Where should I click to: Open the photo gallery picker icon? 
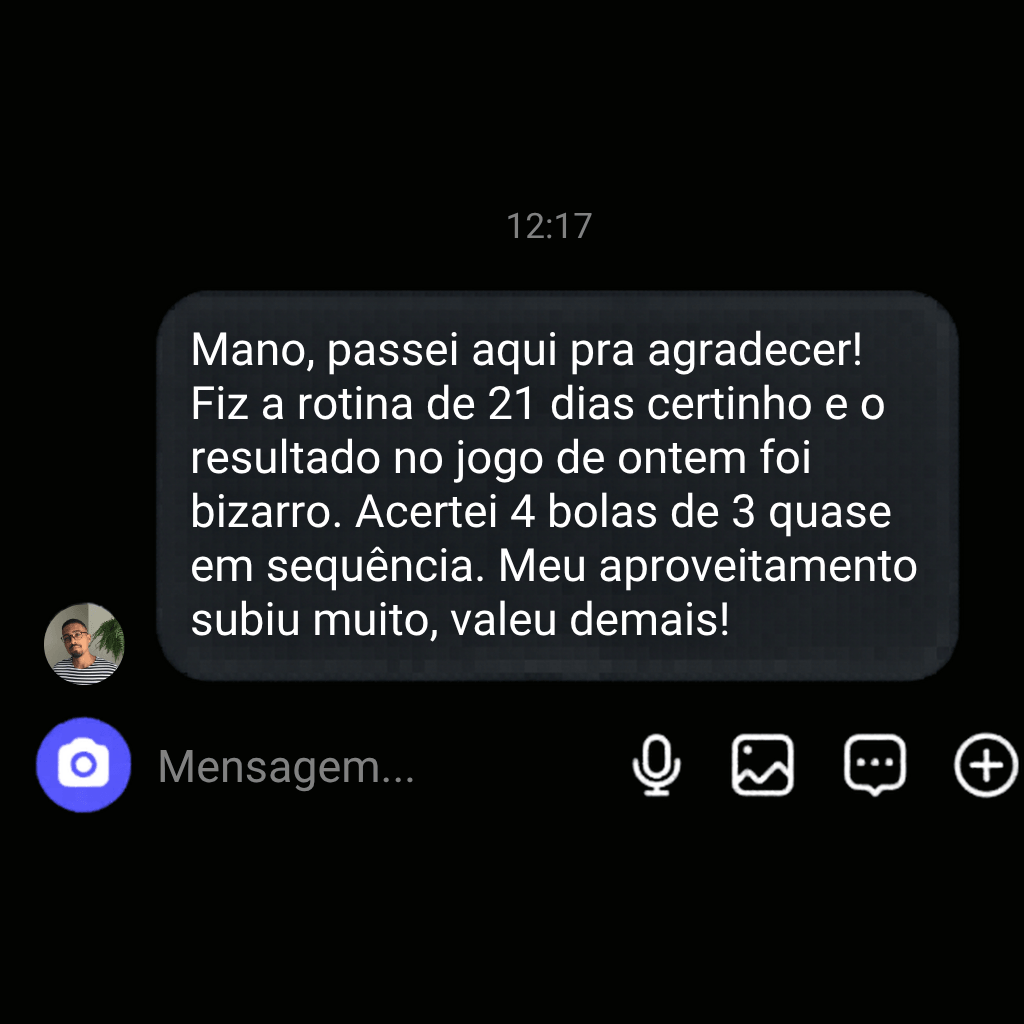(762, 765)
